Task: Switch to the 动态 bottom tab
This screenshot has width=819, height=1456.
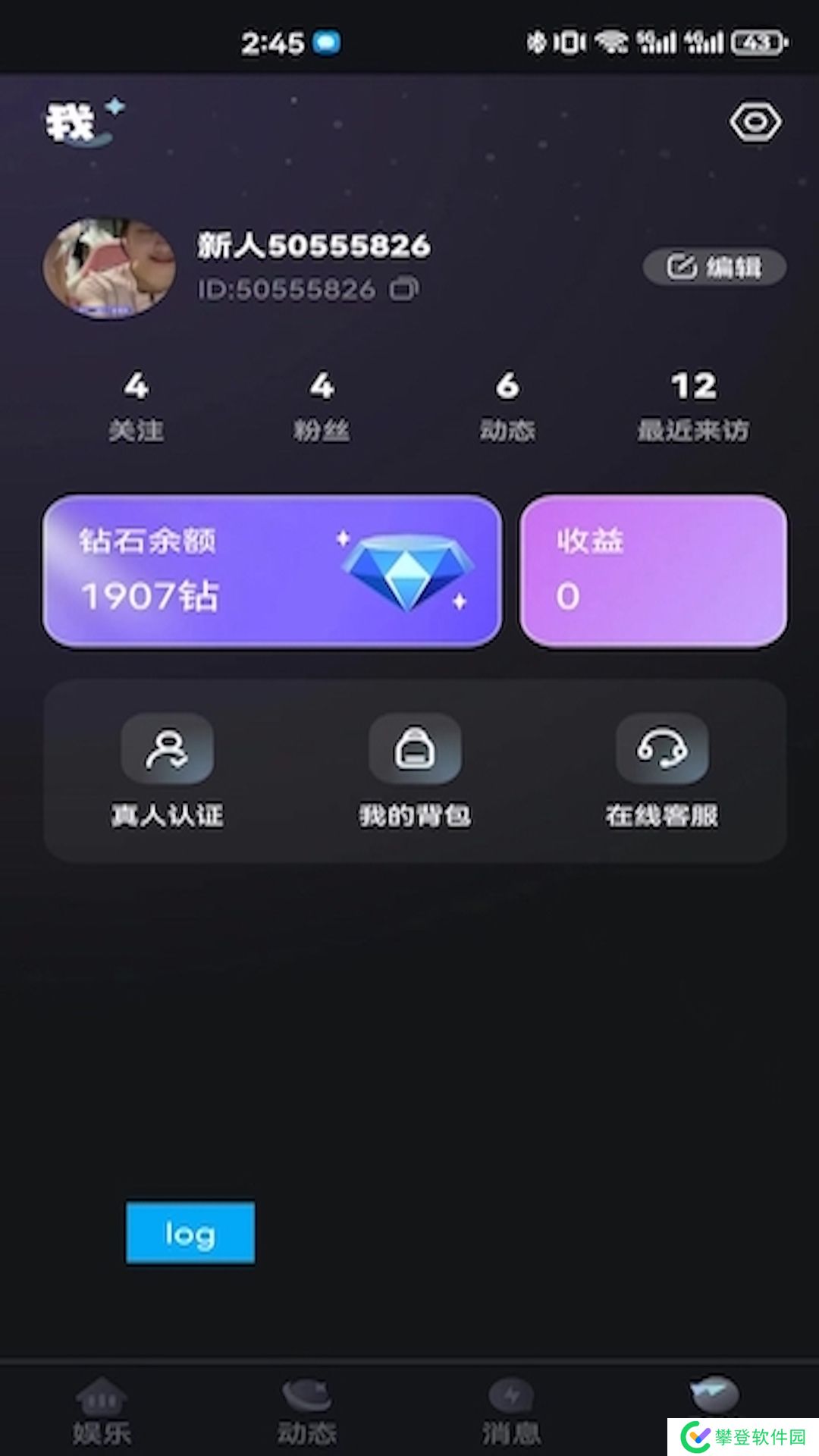Action: [306, 1412]
